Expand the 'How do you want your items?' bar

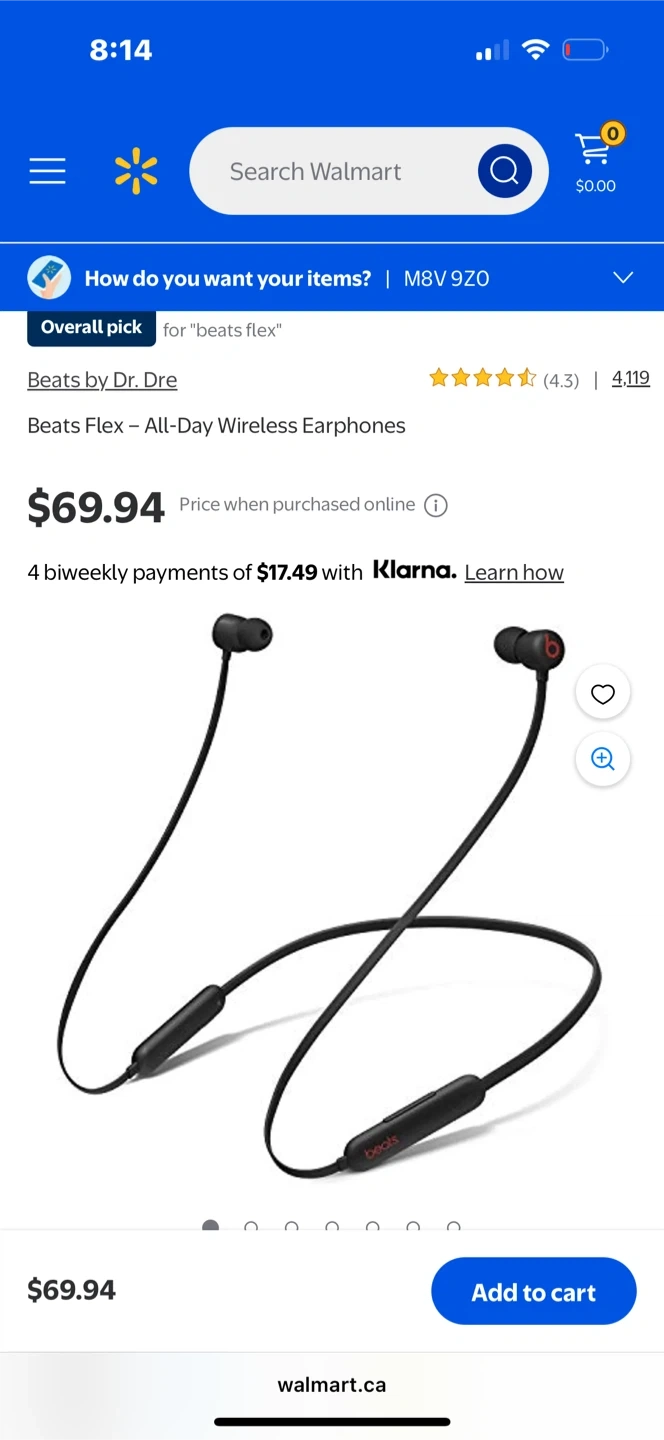(623, 278)
